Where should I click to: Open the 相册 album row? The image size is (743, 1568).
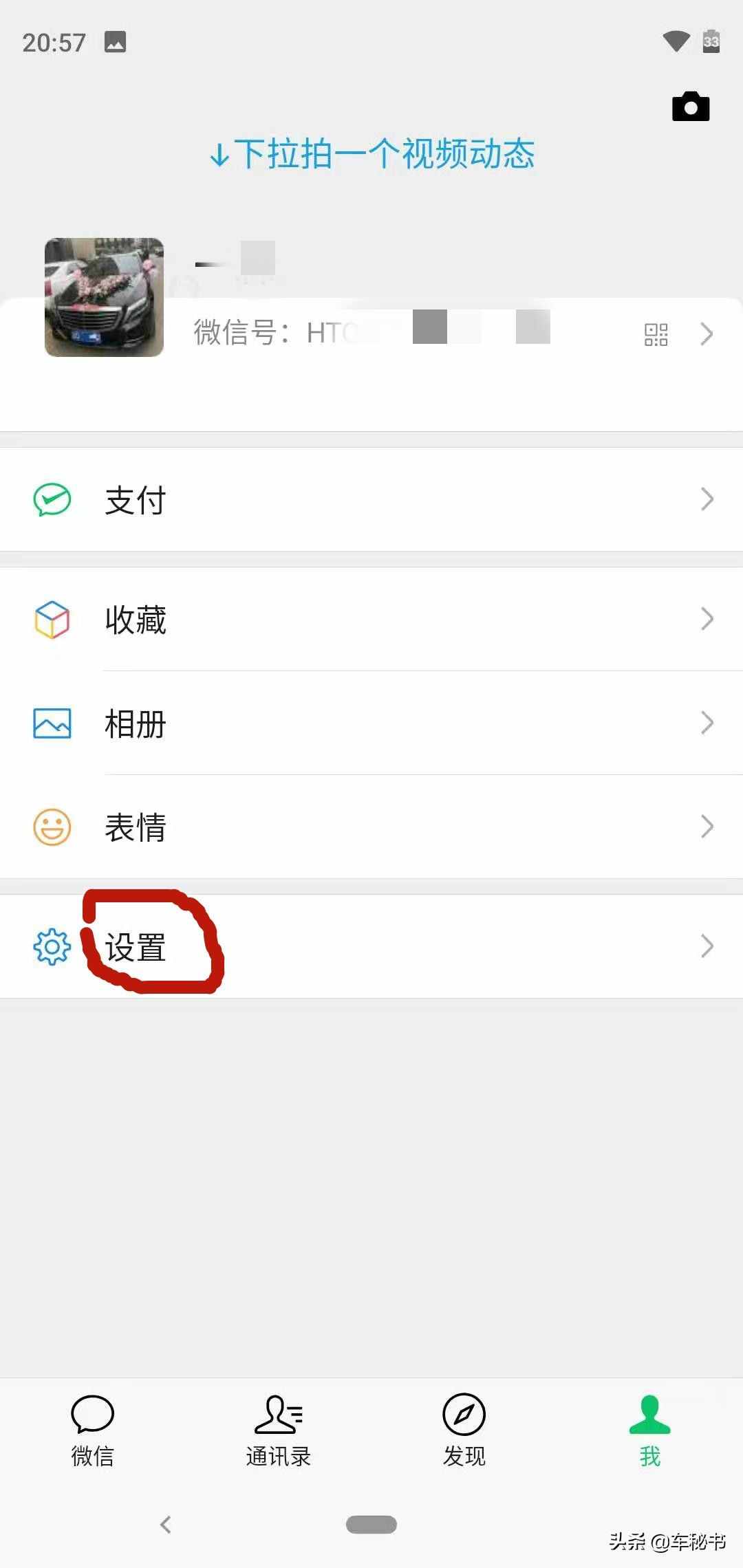tap(371, 723)
